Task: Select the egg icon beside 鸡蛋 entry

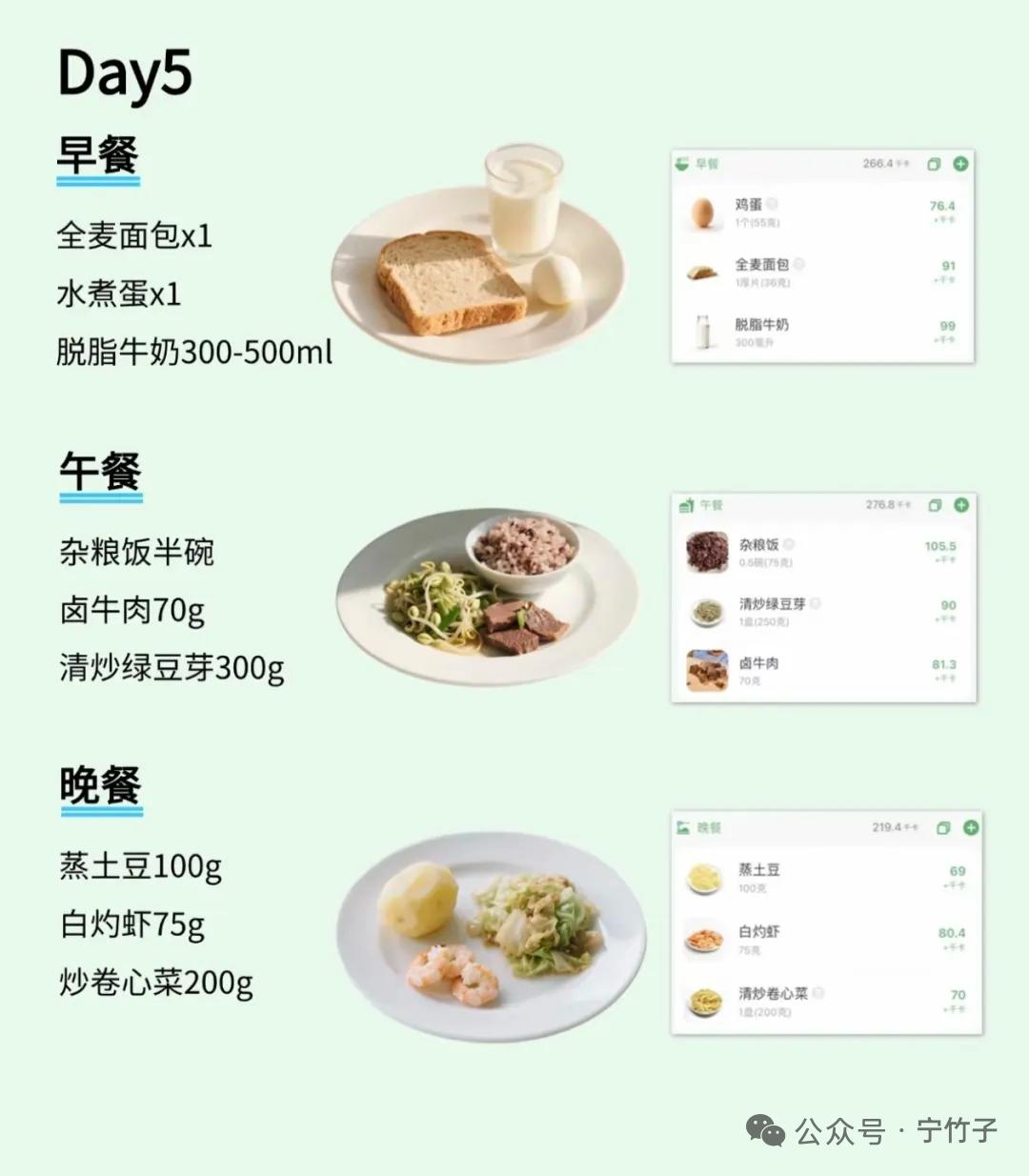Action: [704, 211]
